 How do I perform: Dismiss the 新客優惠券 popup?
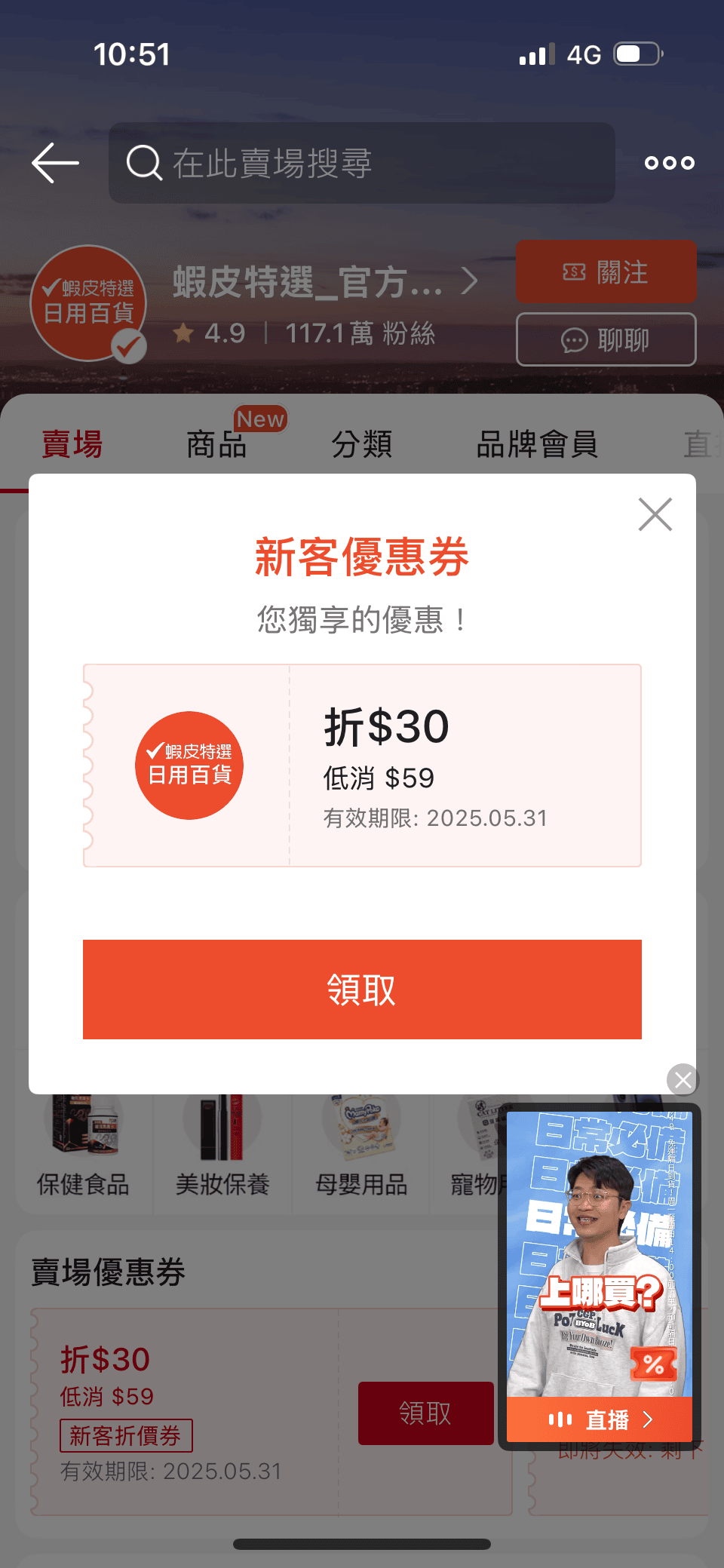click(x=654, y=514)
